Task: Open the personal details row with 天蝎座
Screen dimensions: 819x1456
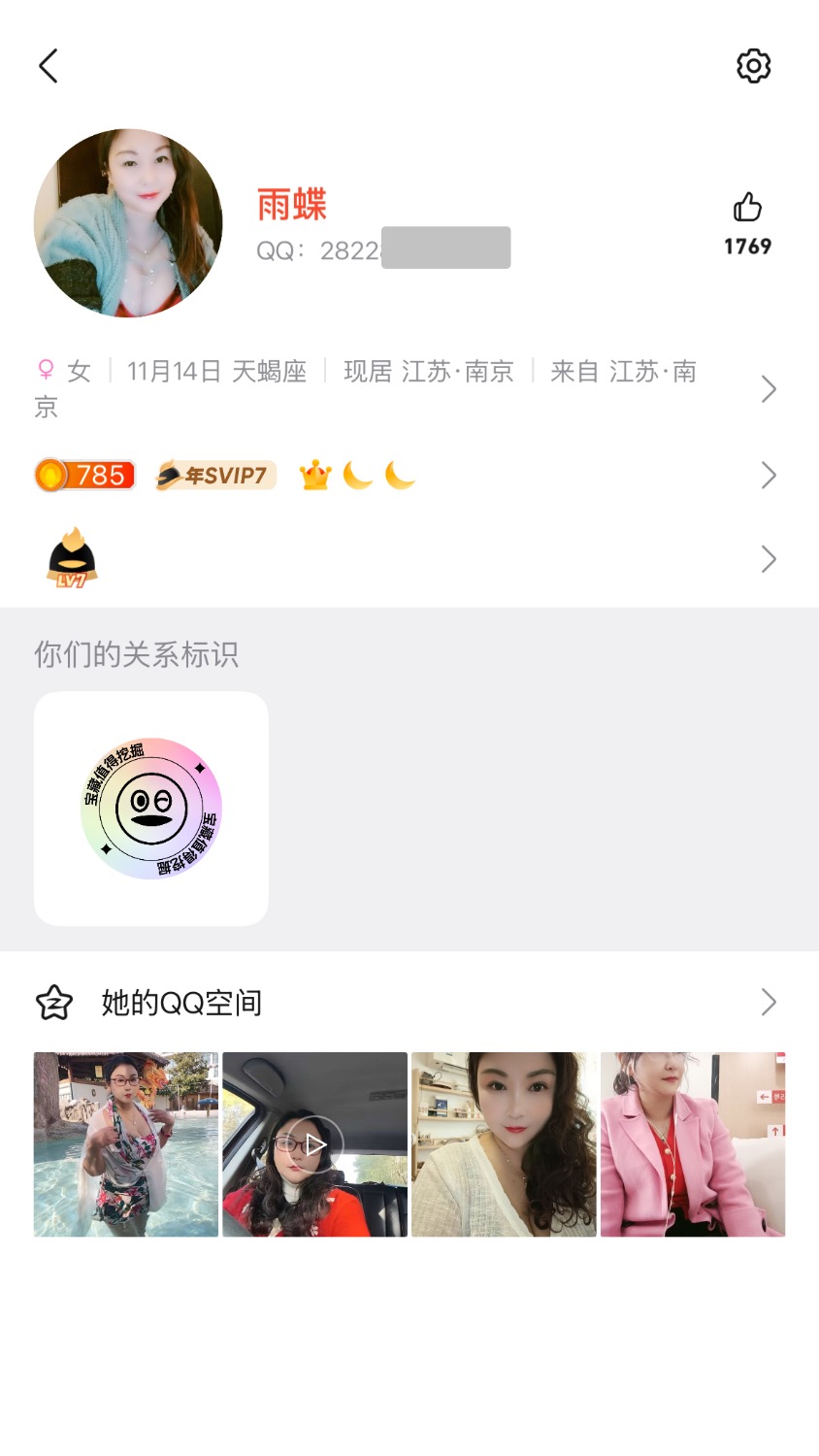Action: pyautogui.click(x=408, y=388)
